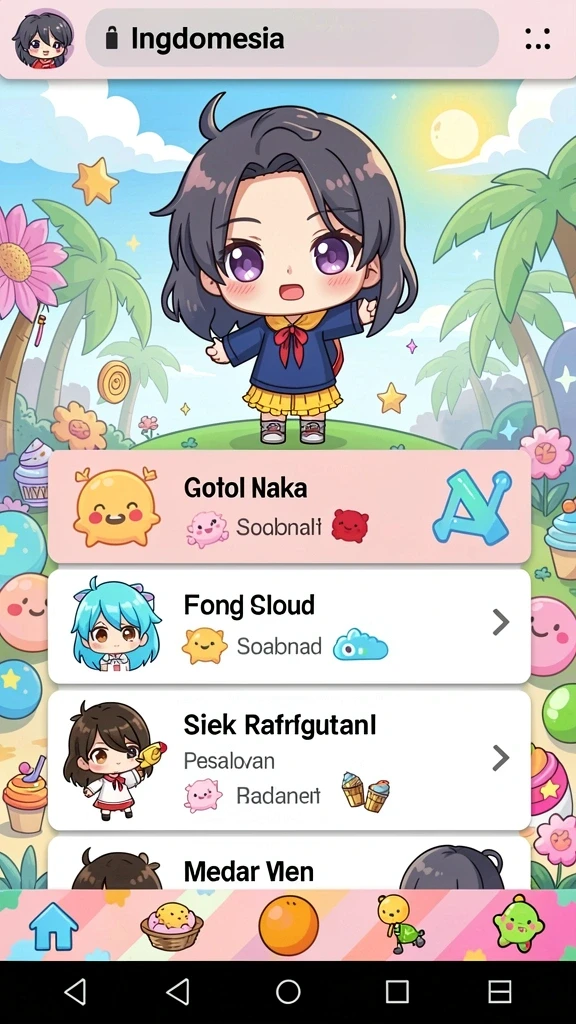Tap the Ingdomesia address bar
This screenshot has width=576, height=1024.
point(292,39)
